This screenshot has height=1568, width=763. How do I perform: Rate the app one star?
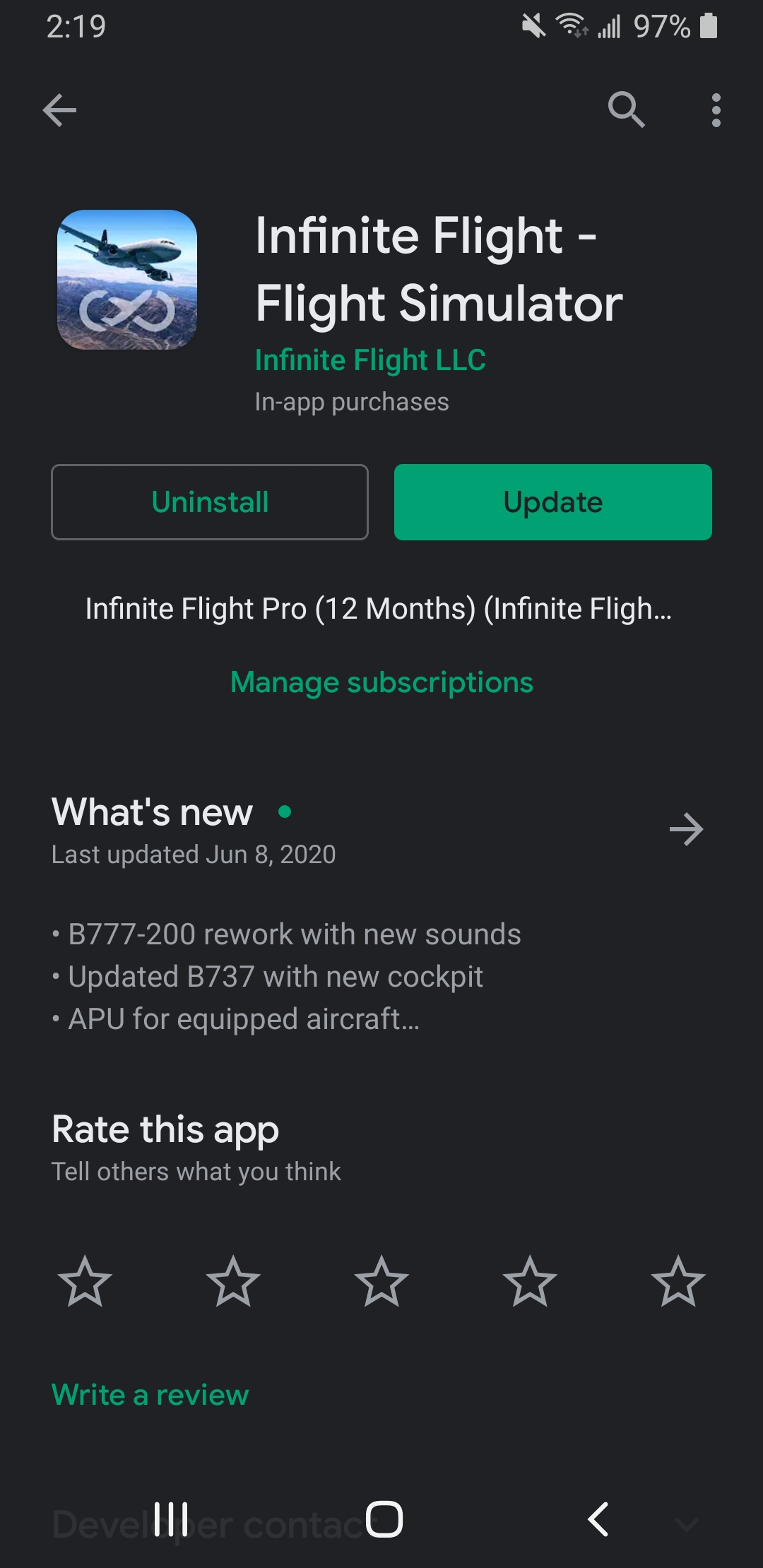point(85,1281)
